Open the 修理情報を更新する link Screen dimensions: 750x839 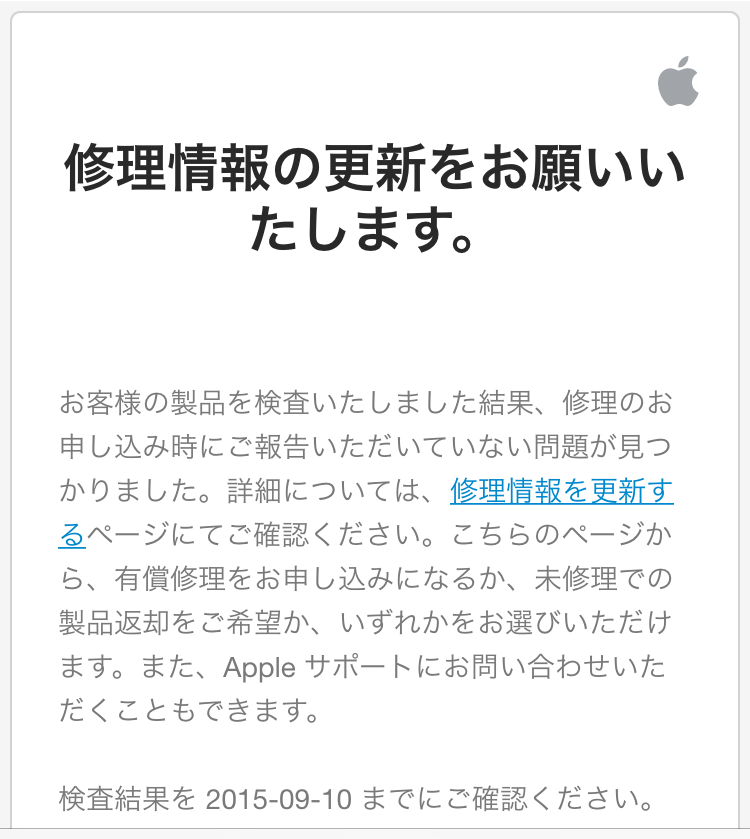(x=561, y=491)
